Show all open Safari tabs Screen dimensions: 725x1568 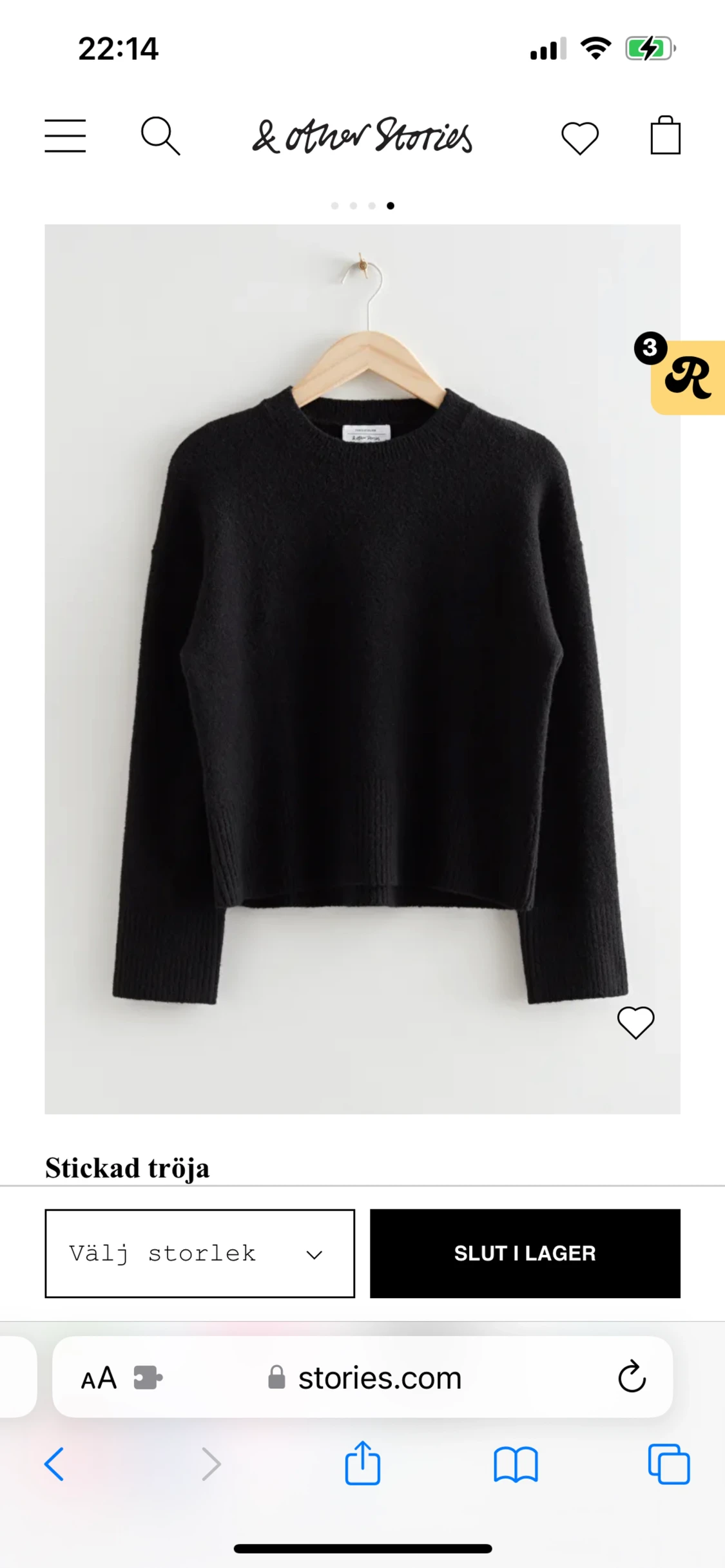668,1464
